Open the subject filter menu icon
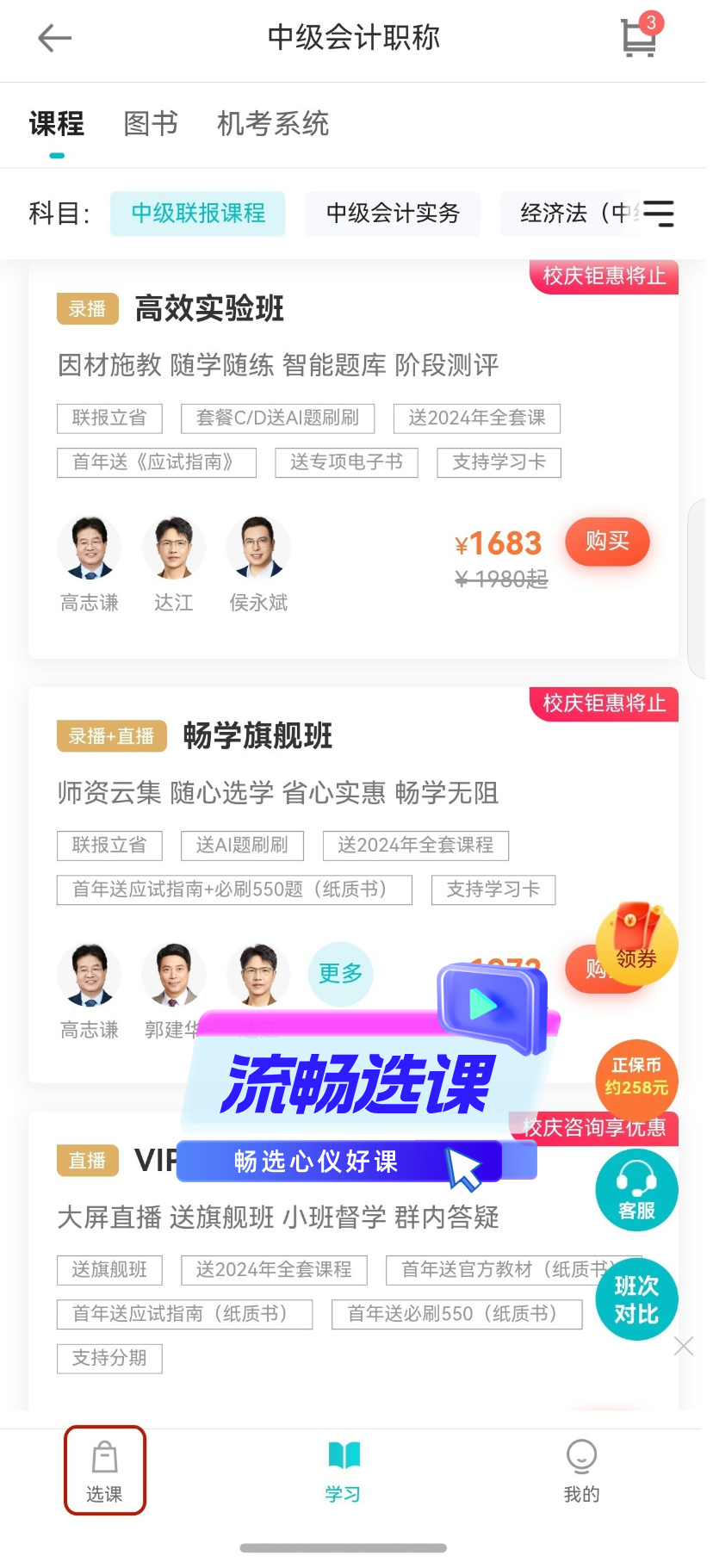Screen dimensions: 713x1568 (x=660, y=214)
